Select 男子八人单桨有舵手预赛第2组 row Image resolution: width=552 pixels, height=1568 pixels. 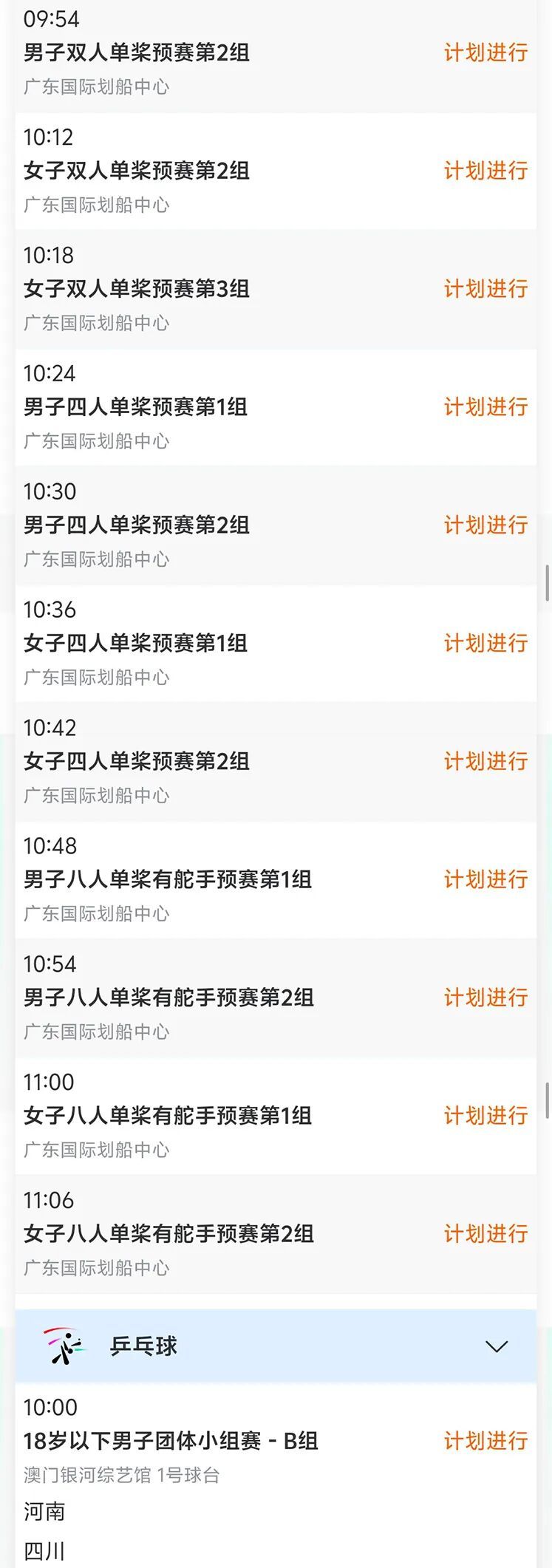168,998
